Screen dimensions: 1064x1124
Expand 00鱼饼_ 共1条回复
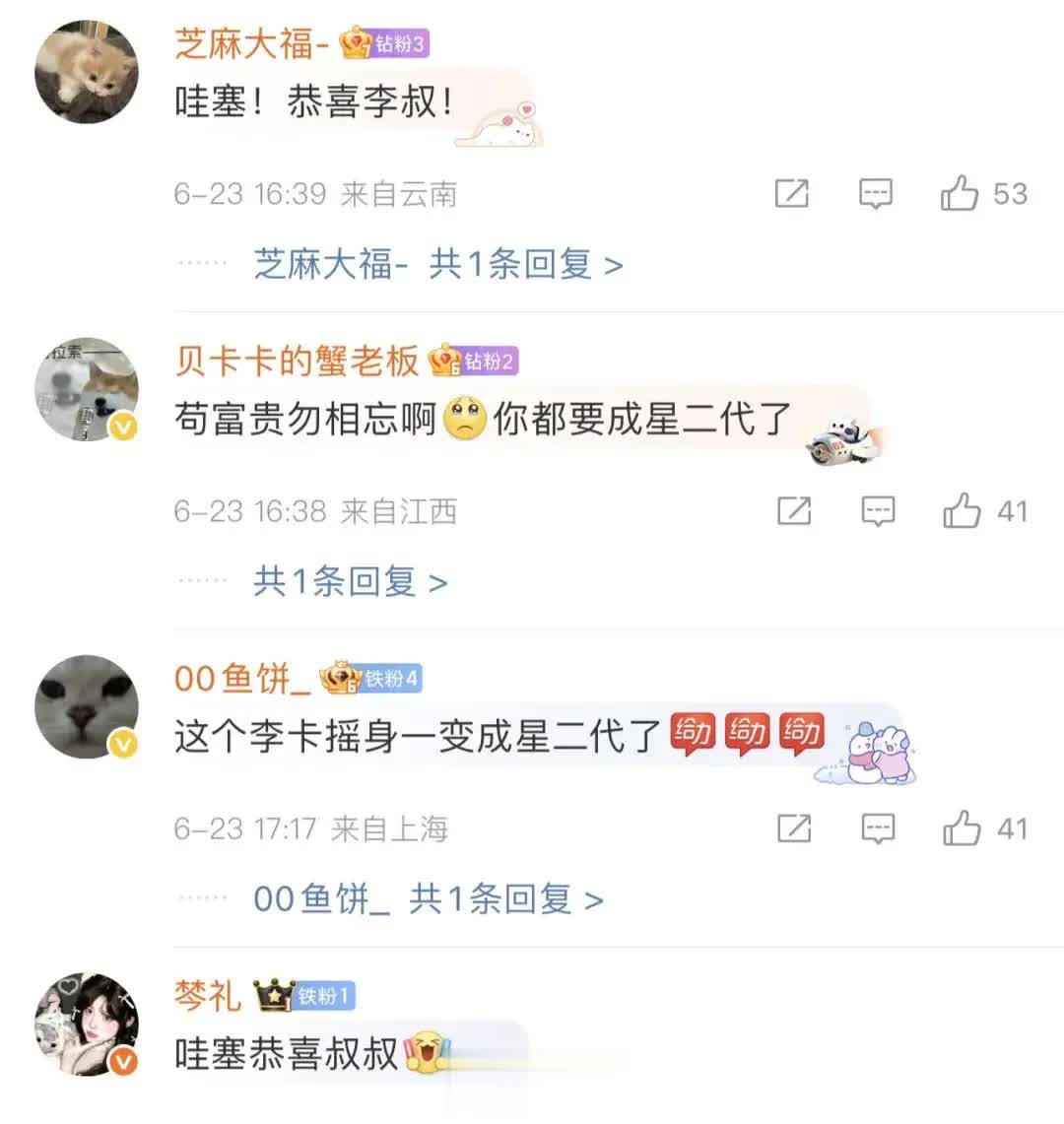429,898
